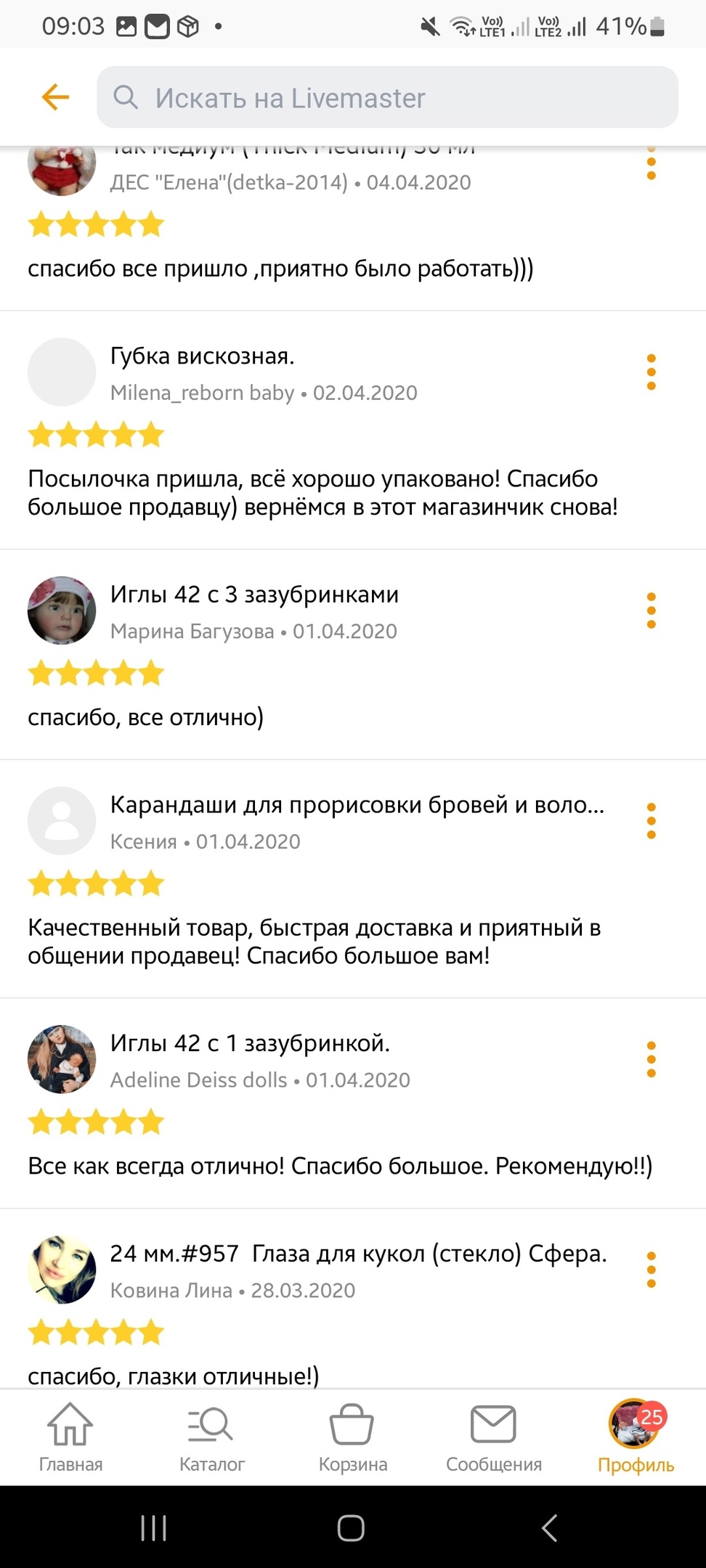Open options for Adeline Deiss dolls review

651,1060
